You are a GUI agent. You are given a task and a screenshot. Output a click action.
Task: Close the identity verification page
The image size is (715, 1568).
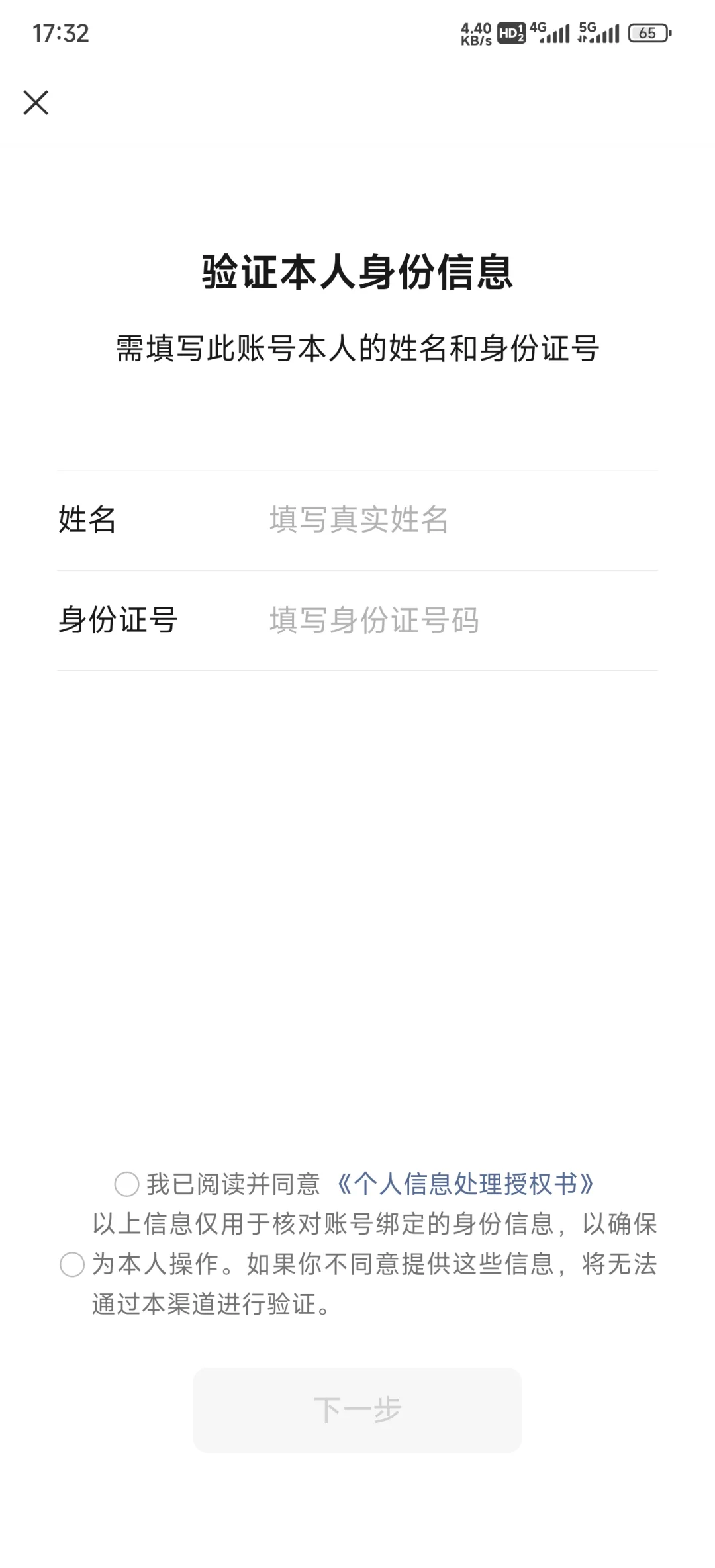(36, 103)
